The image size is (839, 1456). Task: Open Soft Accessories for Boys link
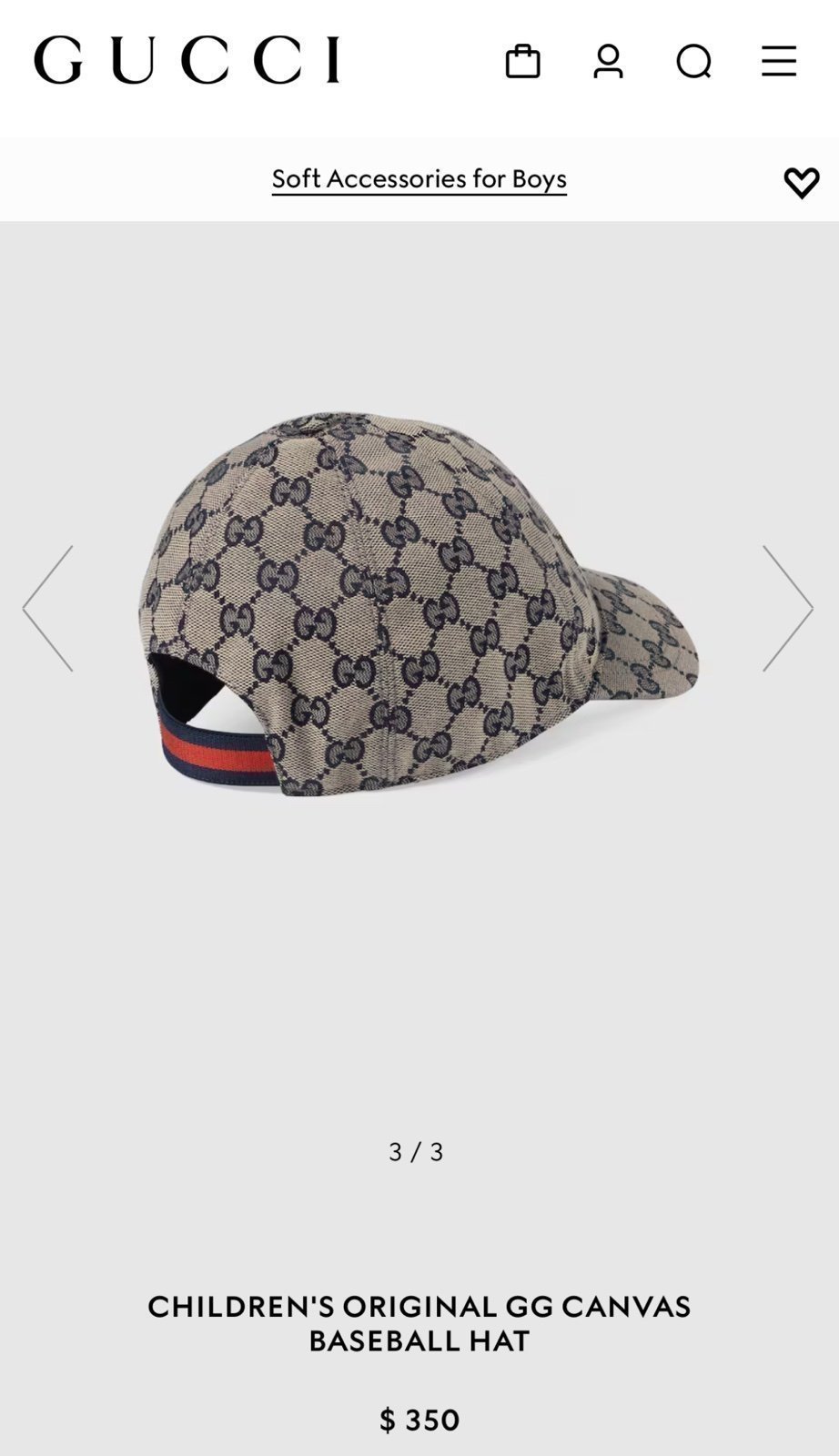pos(419,178)
